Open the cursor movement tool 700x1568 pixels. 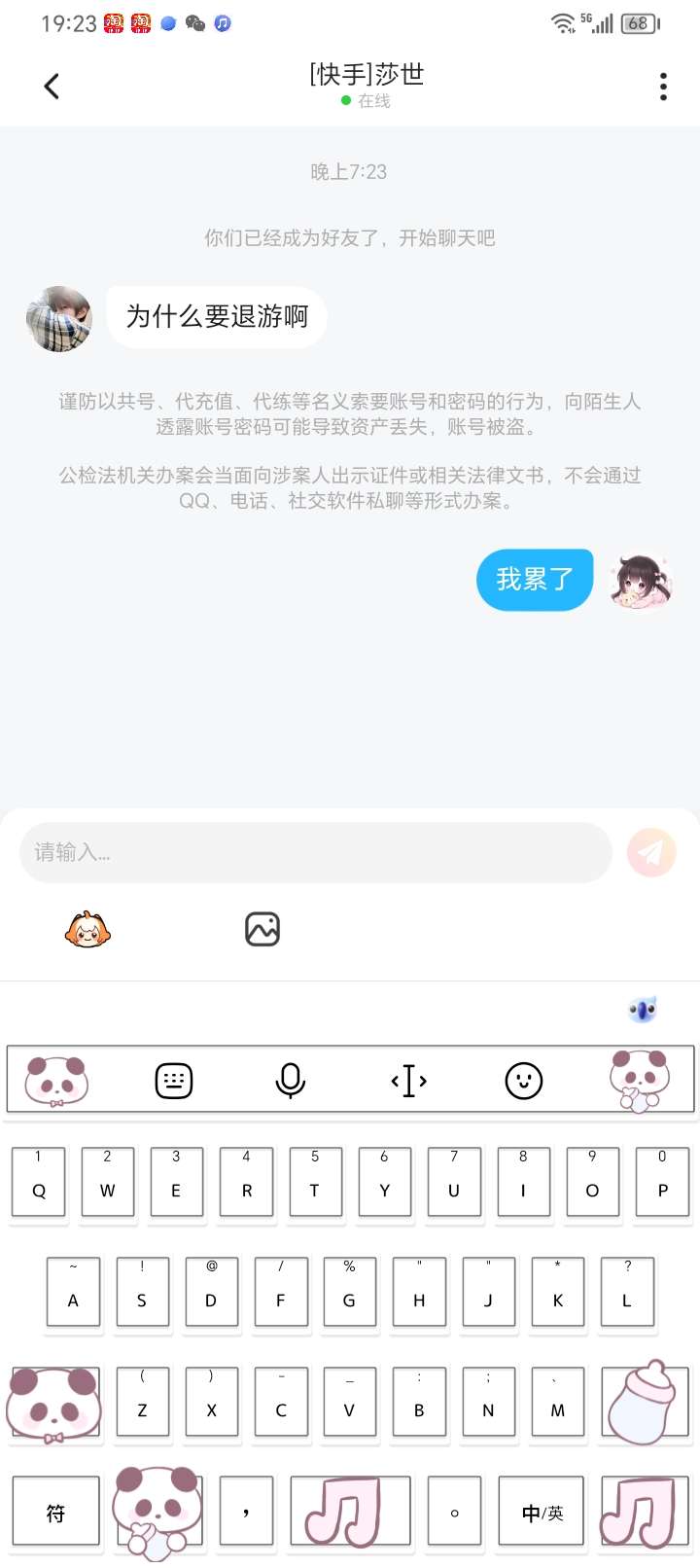[x=408, y=1081]
